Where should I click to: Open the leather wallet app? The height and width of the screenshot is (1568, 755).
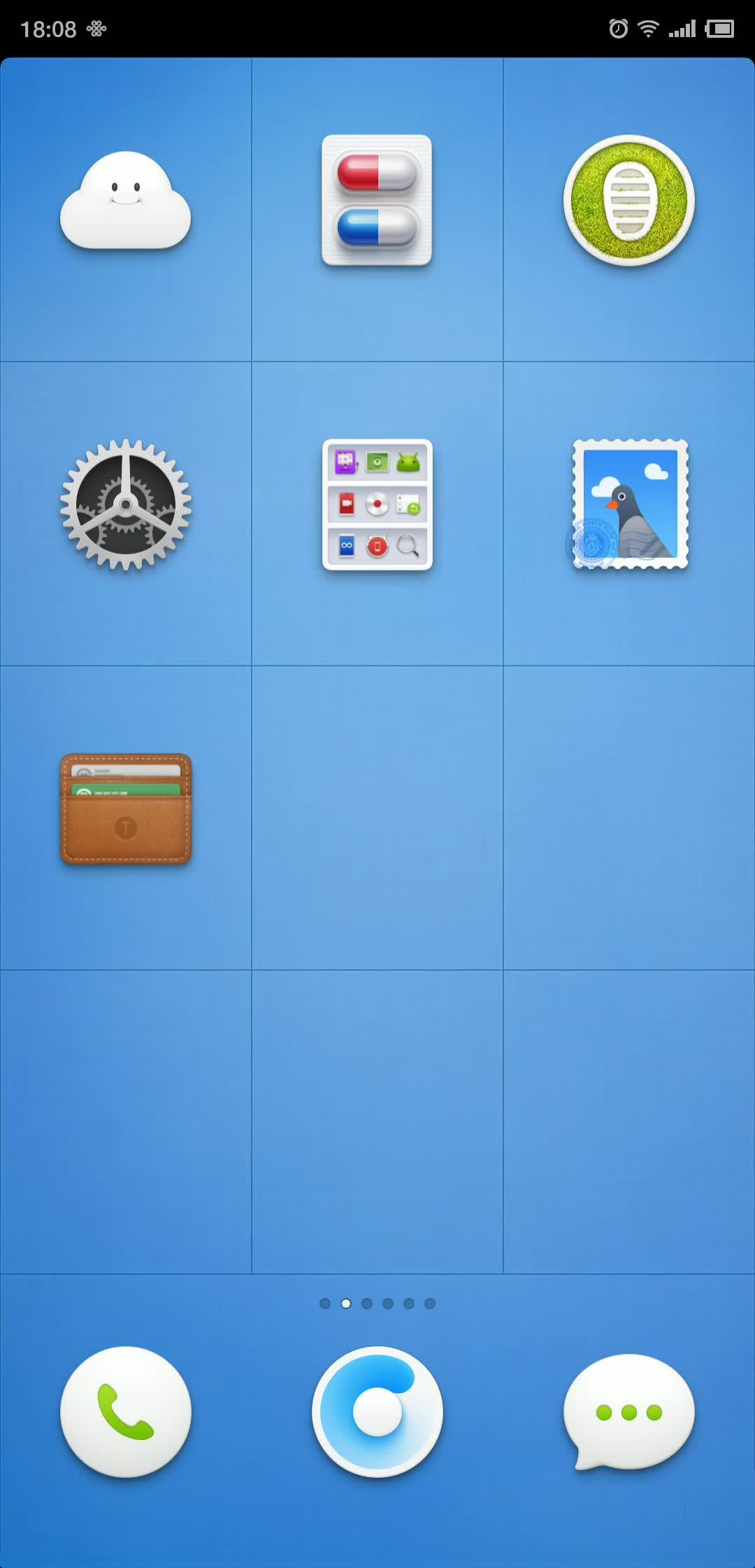click(x=126, y=808)
